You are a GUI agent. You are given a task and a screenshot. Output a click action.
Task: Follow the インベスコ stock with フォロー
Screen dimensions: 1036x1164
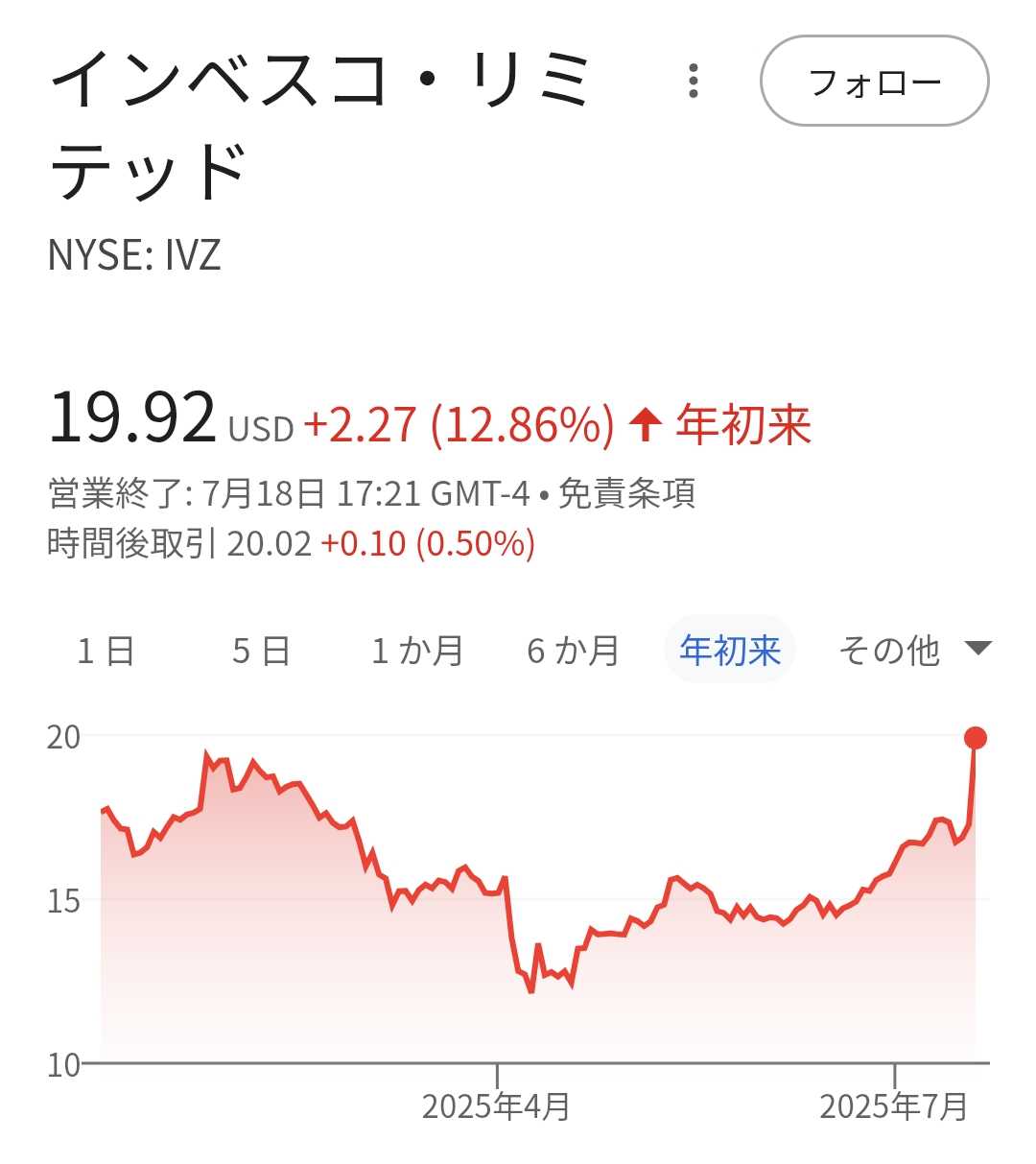874,82
